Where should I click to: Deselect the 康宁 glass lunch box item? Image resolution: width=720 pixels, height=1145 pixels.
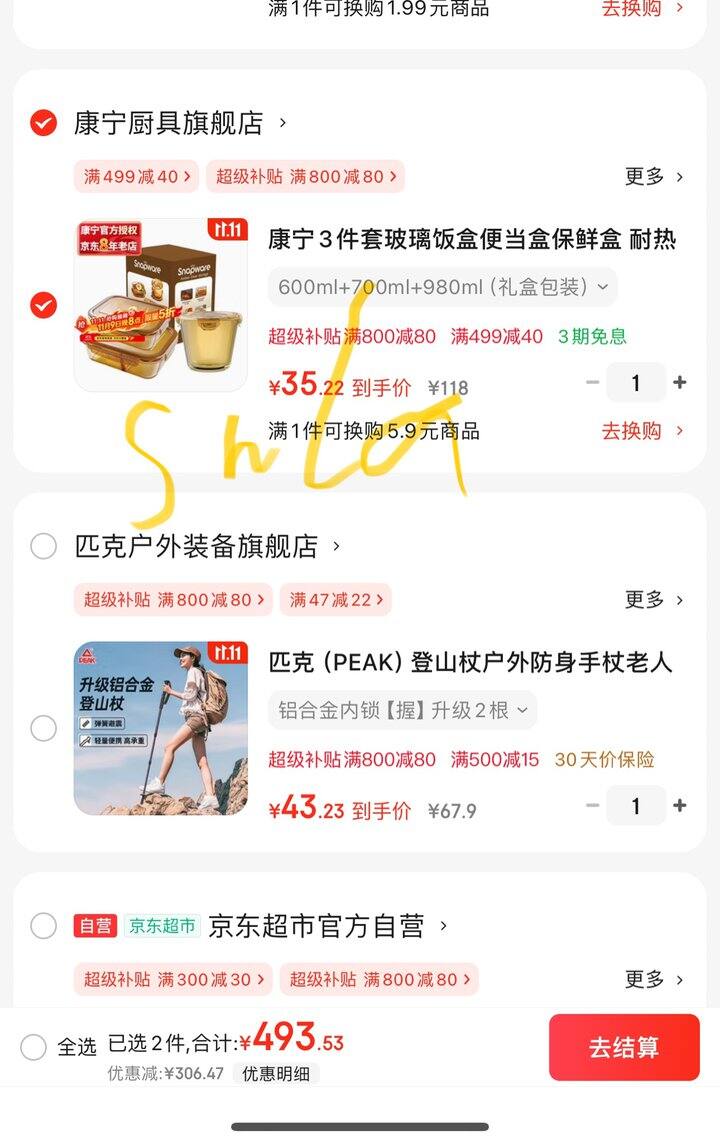tap(43, 305)
